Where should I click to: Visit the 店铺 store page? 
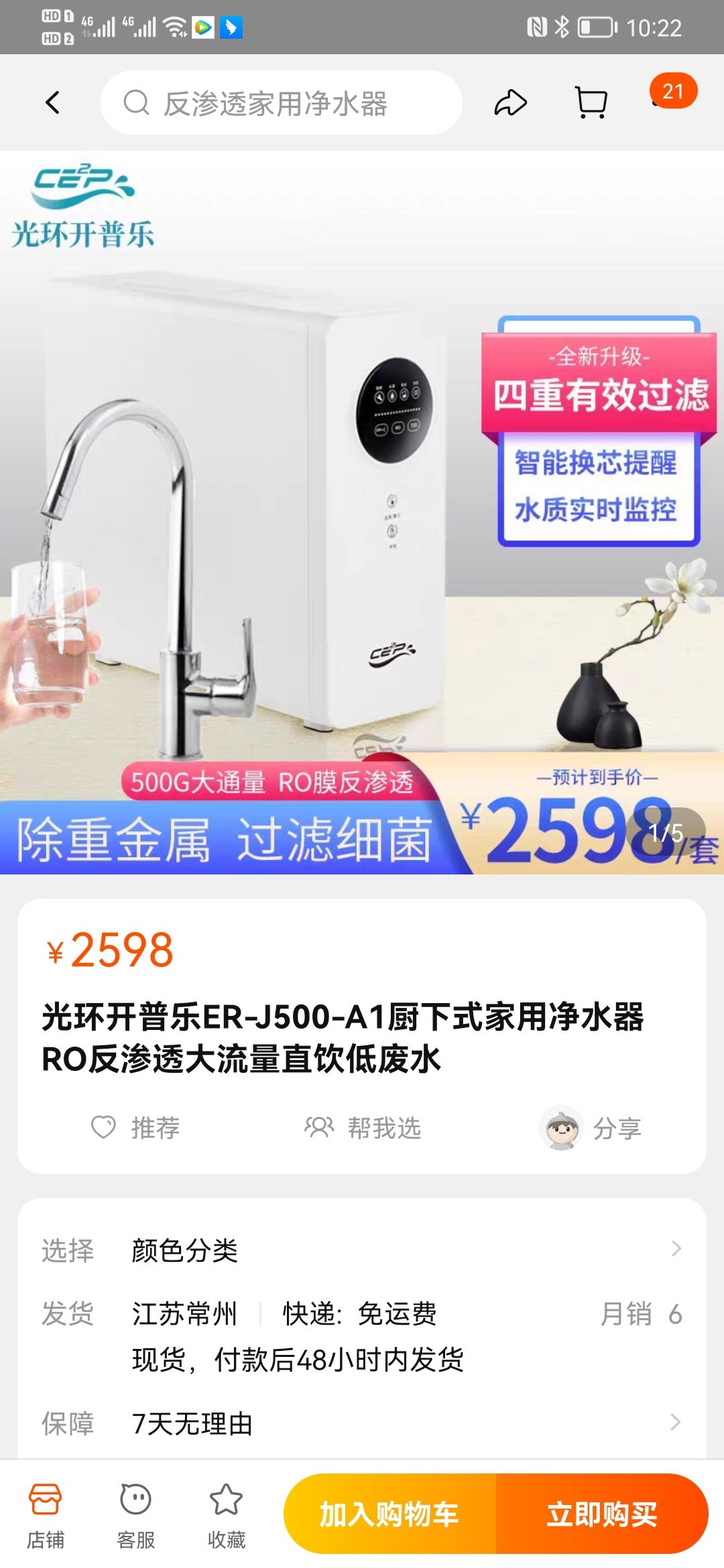45,1516
